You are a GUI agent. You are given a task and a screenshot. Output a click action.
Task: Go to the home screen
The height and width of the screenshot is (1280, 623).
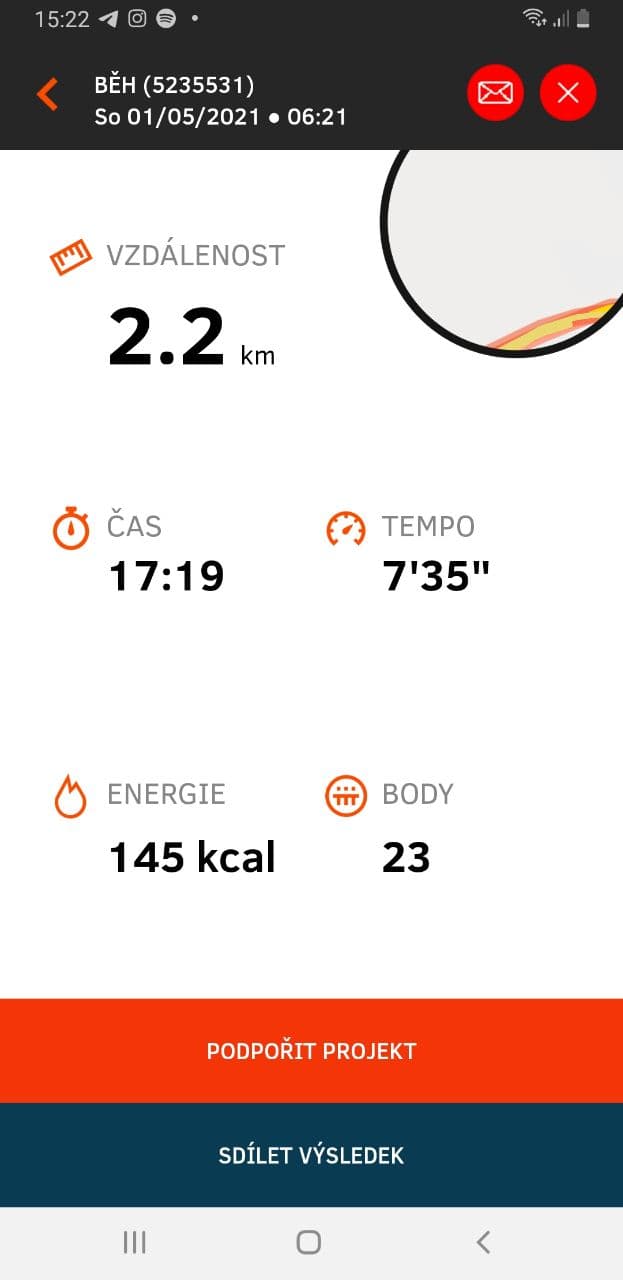(x=309, y=1242)
